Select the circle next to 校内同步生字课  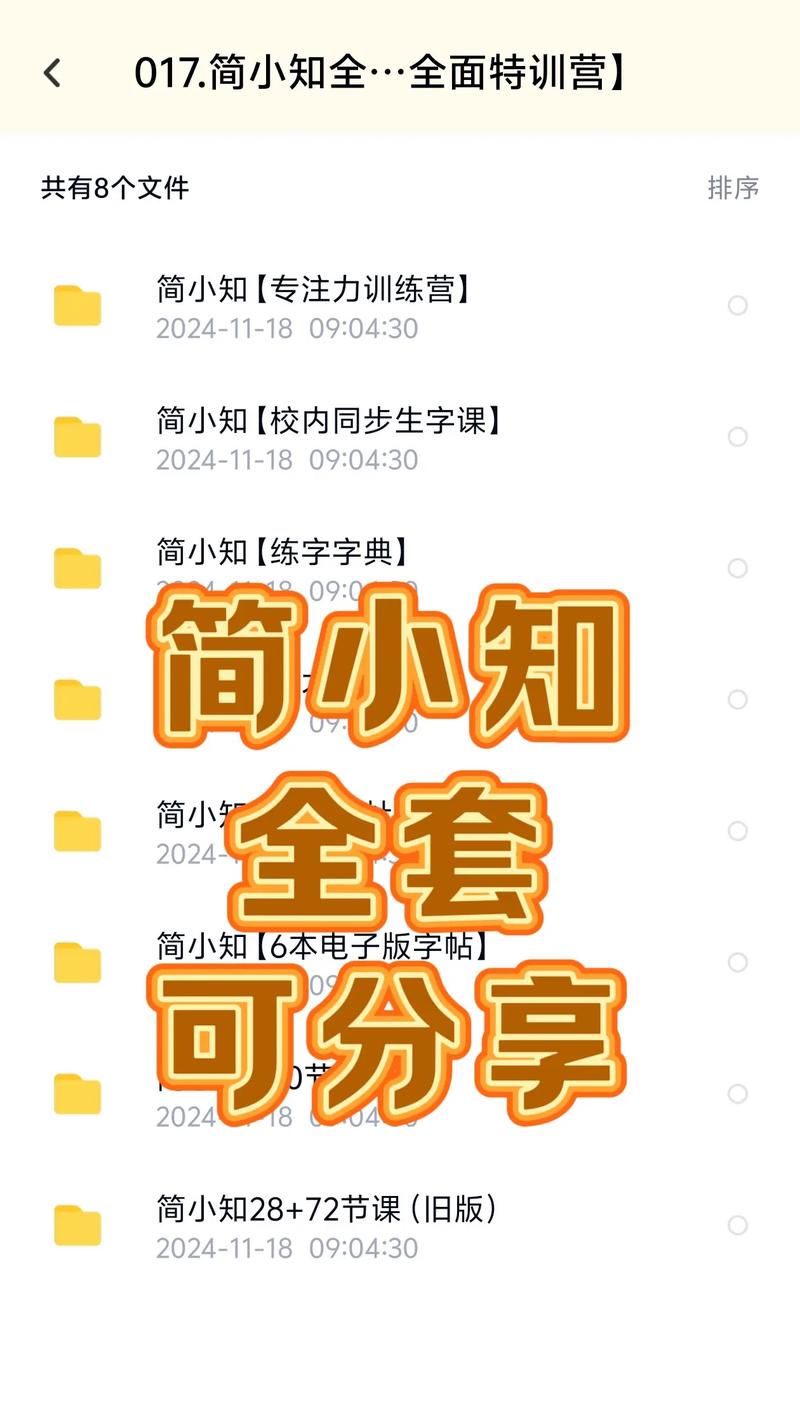739,438
